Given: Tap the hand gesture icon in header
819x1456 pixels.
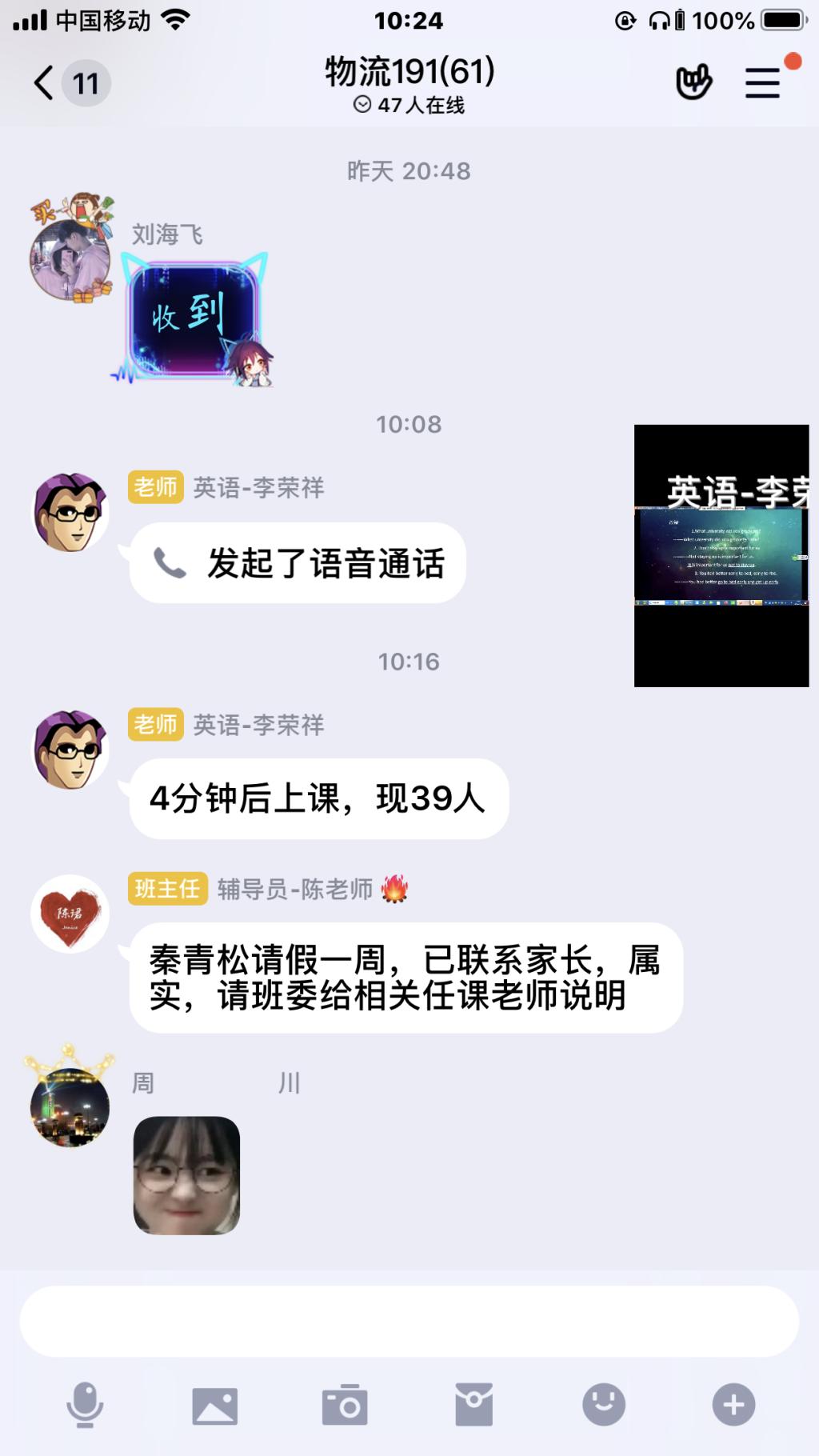Looking at the screenshot, I should tap(693, 82).
